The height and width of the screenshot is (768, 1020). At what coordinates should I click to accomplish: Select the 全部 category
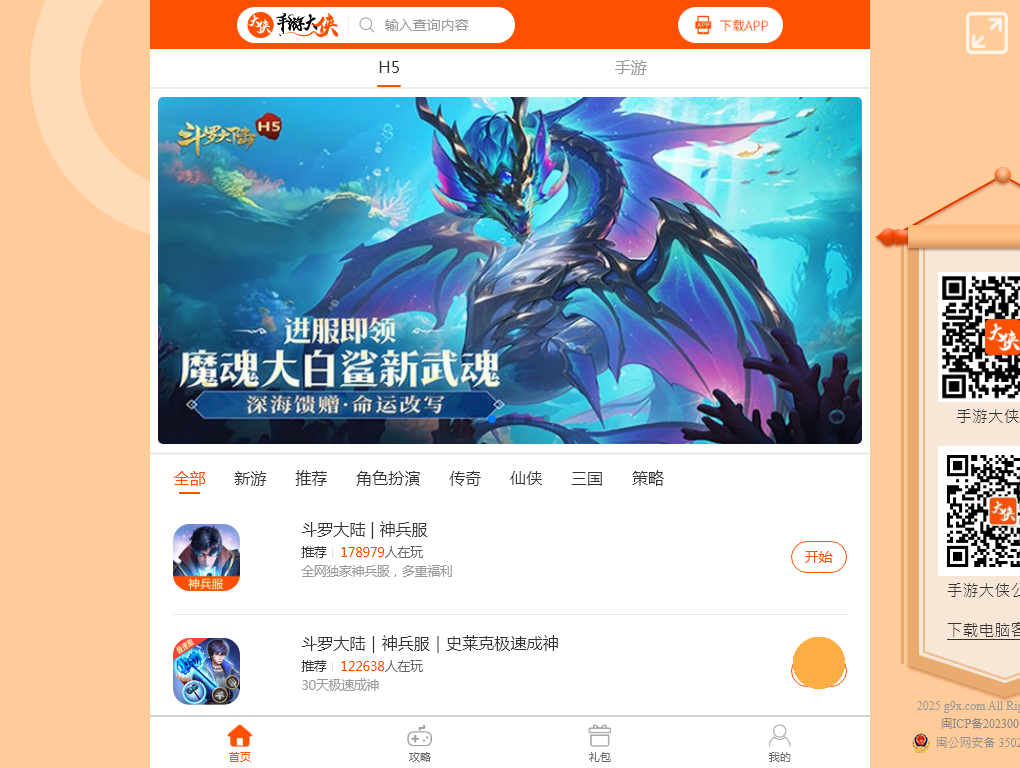pyautogui.click(x=190, y=479)
